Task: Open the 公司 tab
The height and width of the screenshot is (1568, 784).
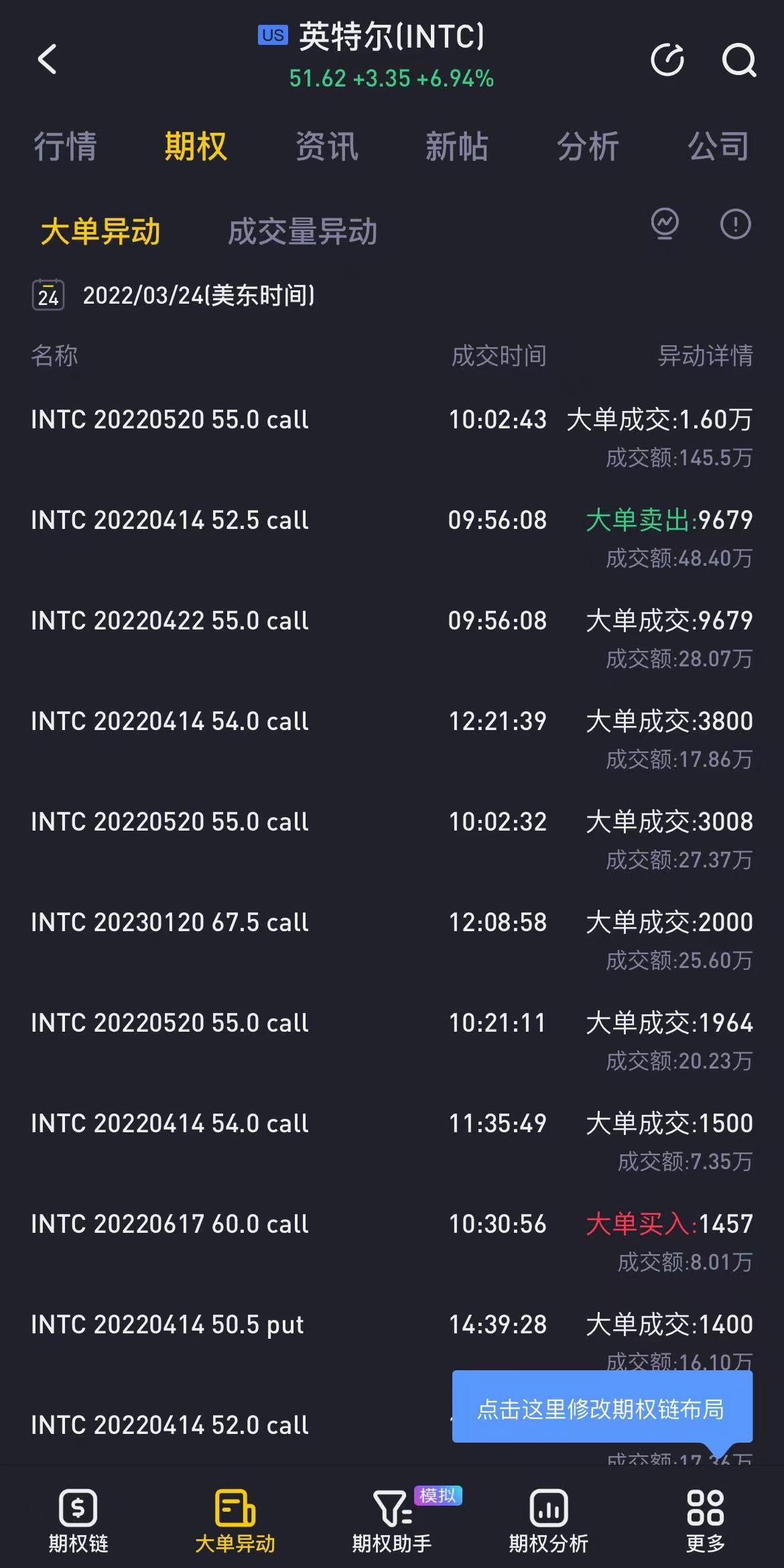Action: click(718, 146)
